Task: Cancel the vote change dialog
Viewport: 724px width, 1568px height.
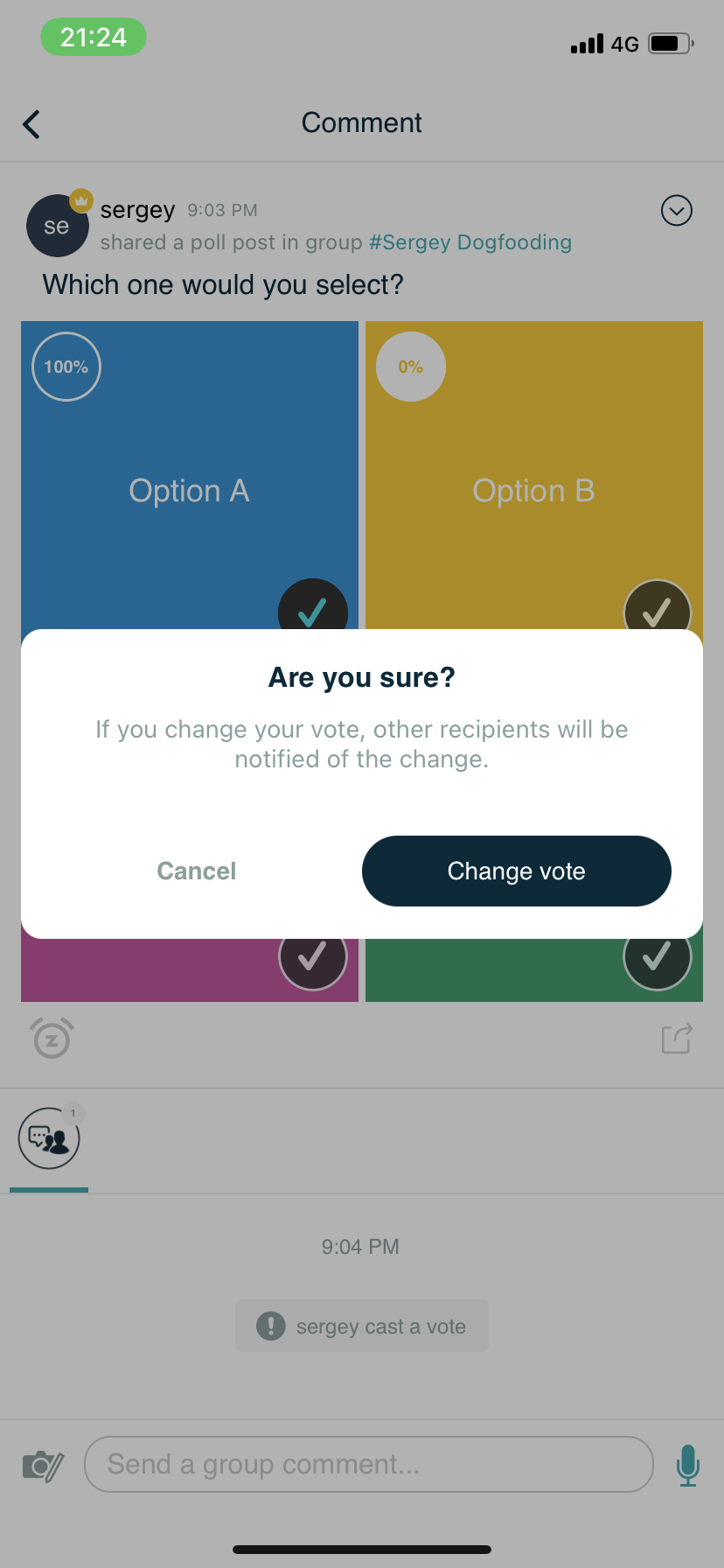Action: (x=197, y=871)
